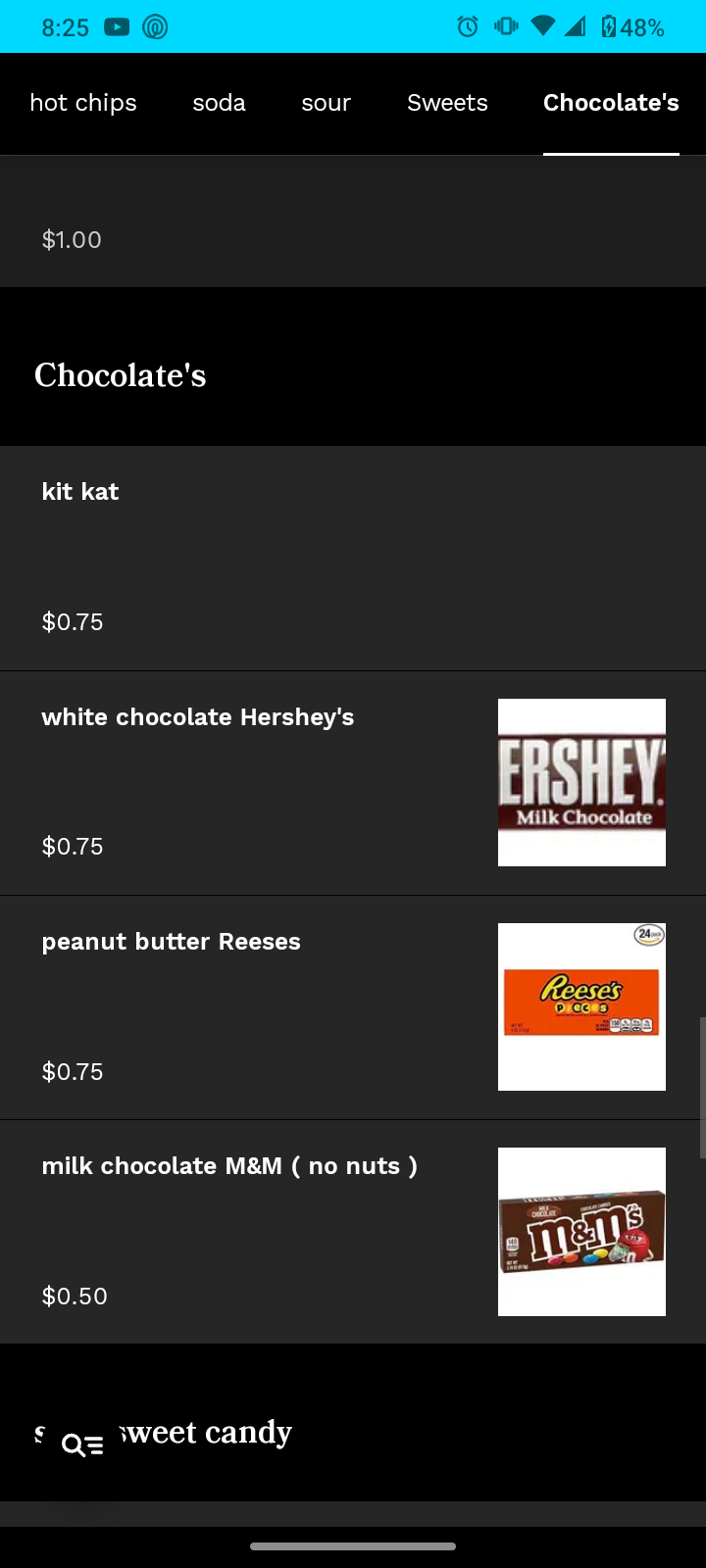Tap the menu search floating button
The width and height of the screenshot is (706, 1568).
point(82,1445)
